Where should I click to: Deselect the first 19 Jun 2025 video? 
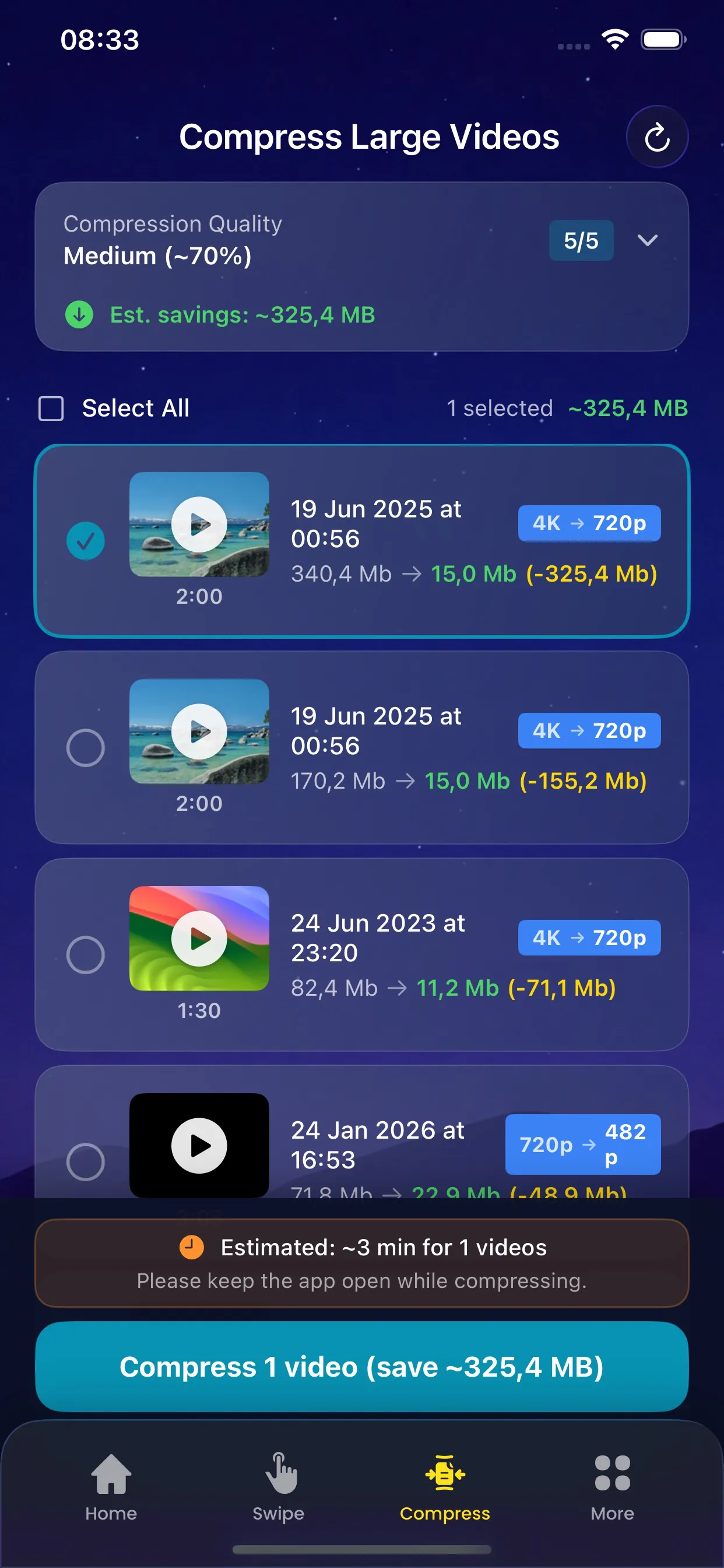(x=85, y=540)
